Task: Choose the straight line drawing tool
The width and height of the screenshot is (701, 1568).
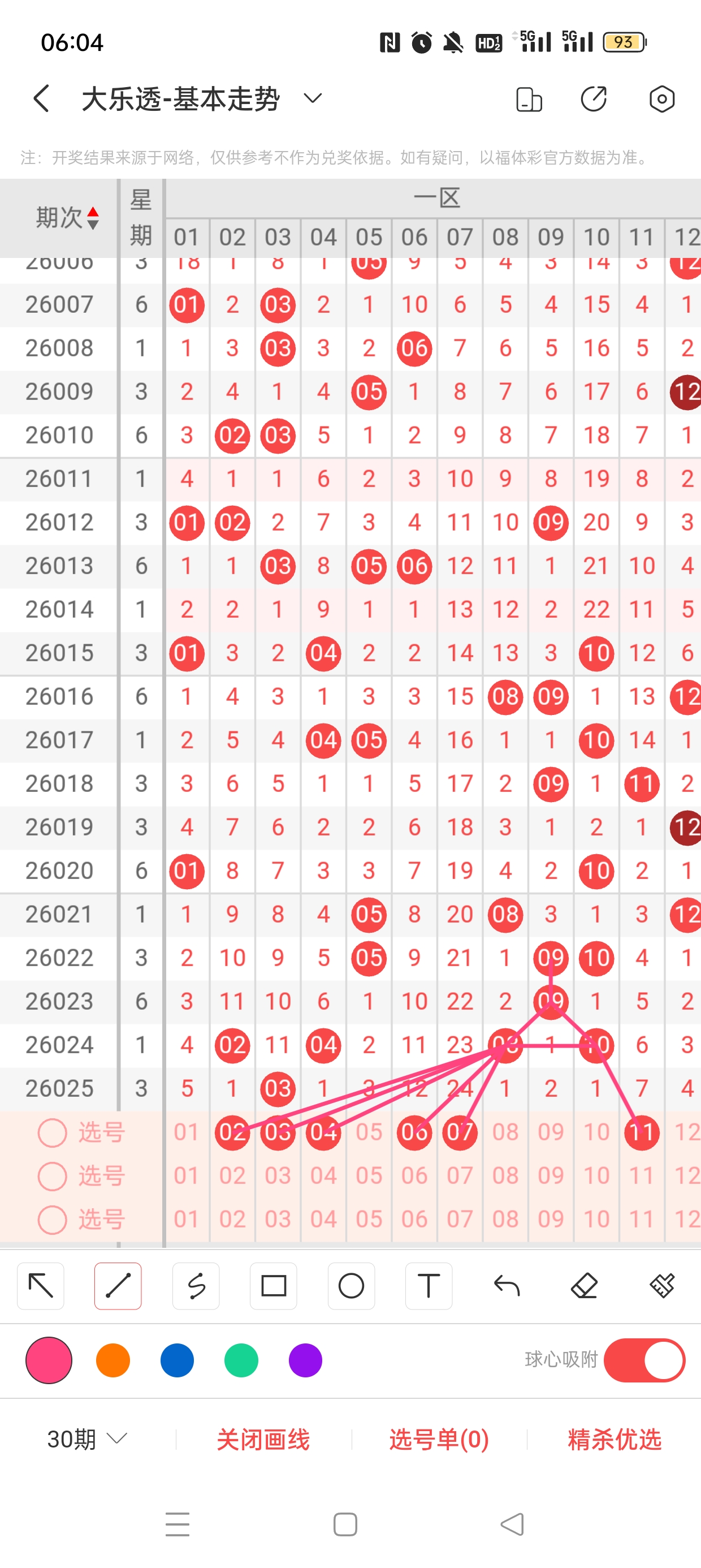Action: (118, 1286)
